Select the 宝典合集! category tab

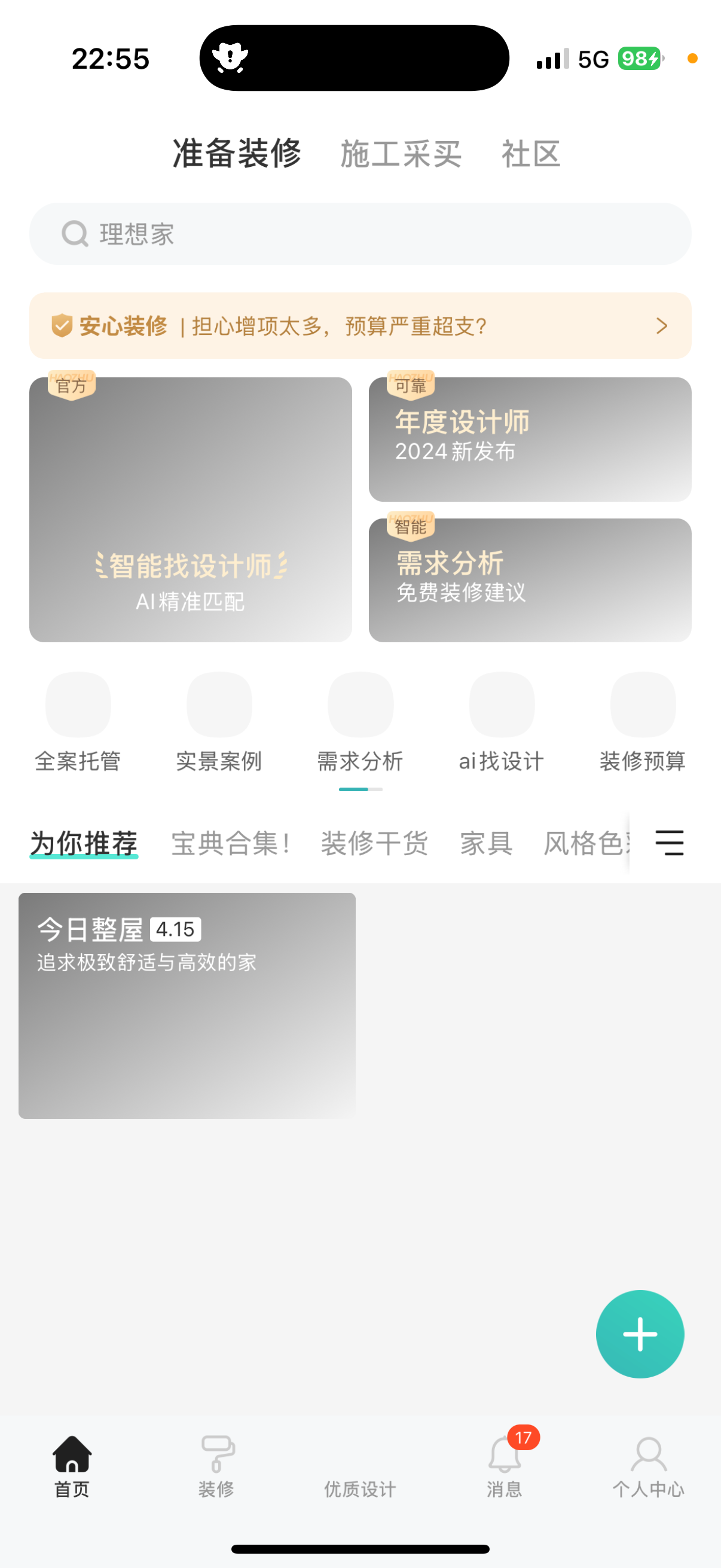[230, 843]
